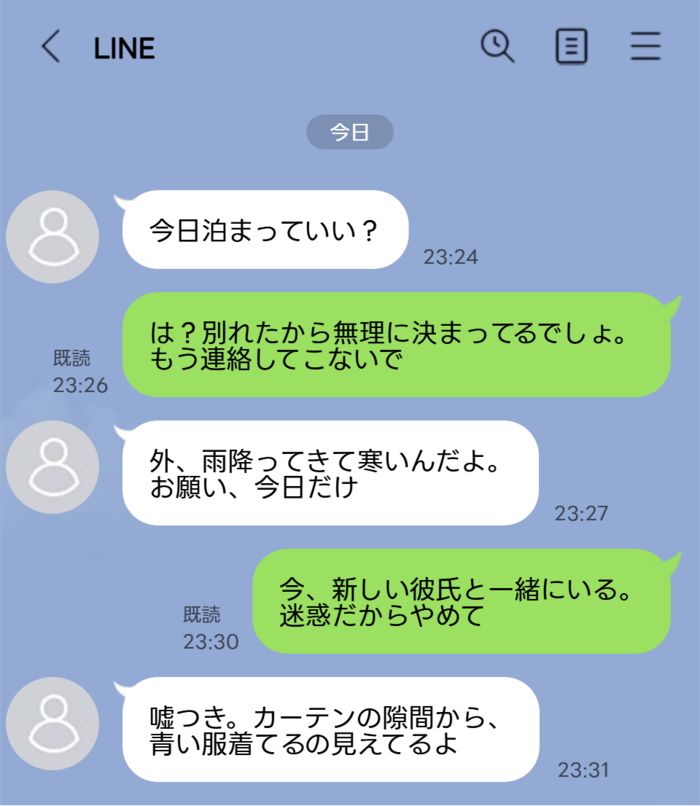
Task: Open the notes icon in header
Action: [571, 47]
